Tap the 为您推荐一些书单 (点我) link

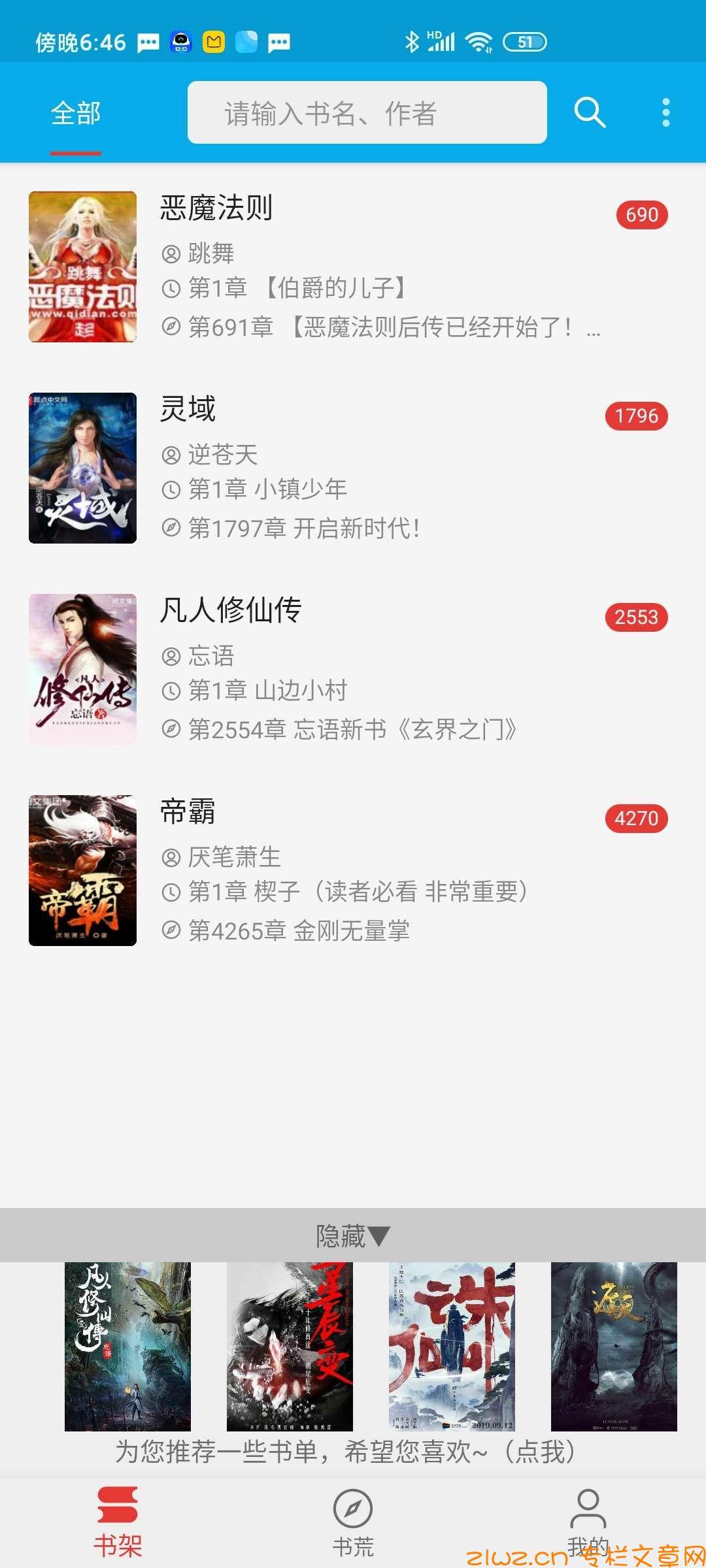pyautogui.click(x=346, y=1452)
